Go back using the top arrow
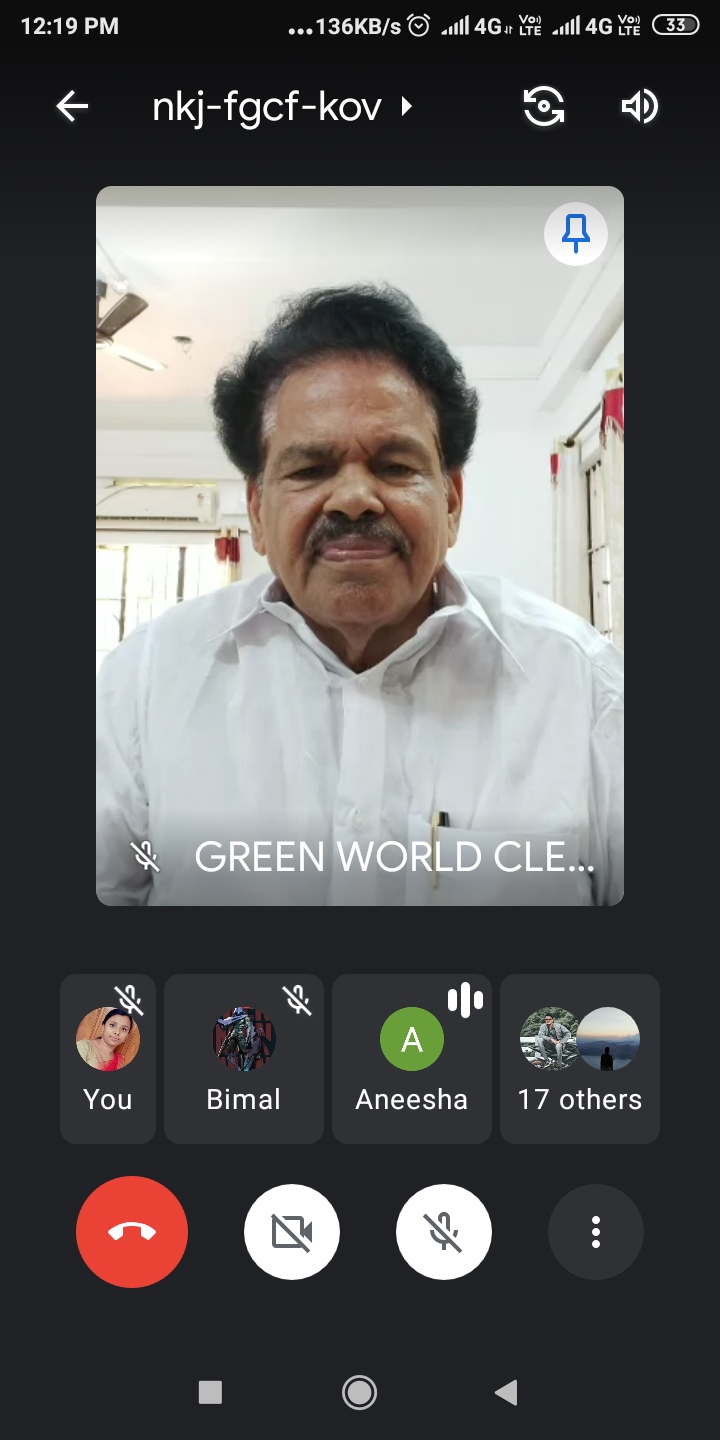The height and width of the screenshot is (1440, 720). 72,106
